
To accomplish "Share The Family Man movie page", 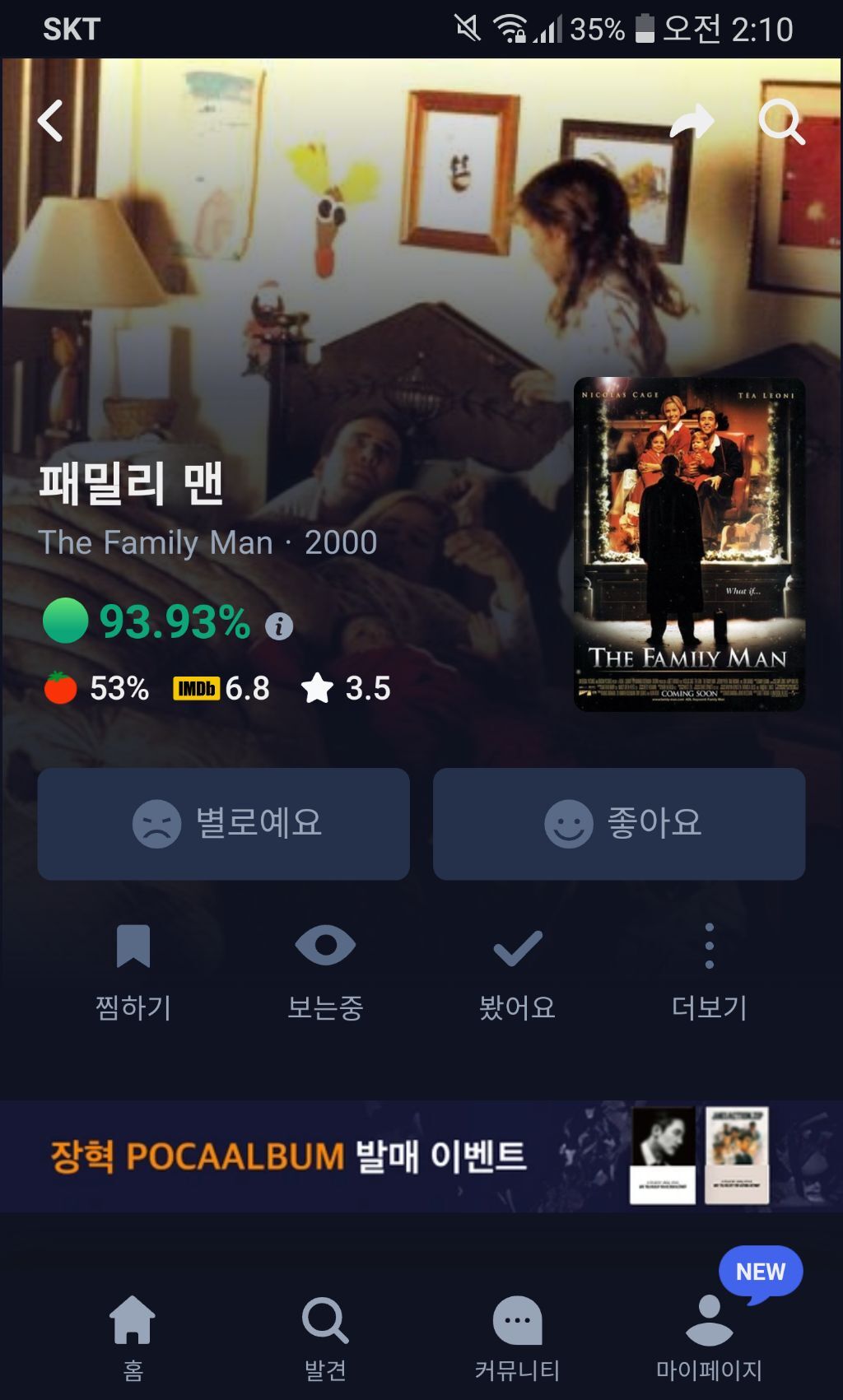I will tap(691, 122).
